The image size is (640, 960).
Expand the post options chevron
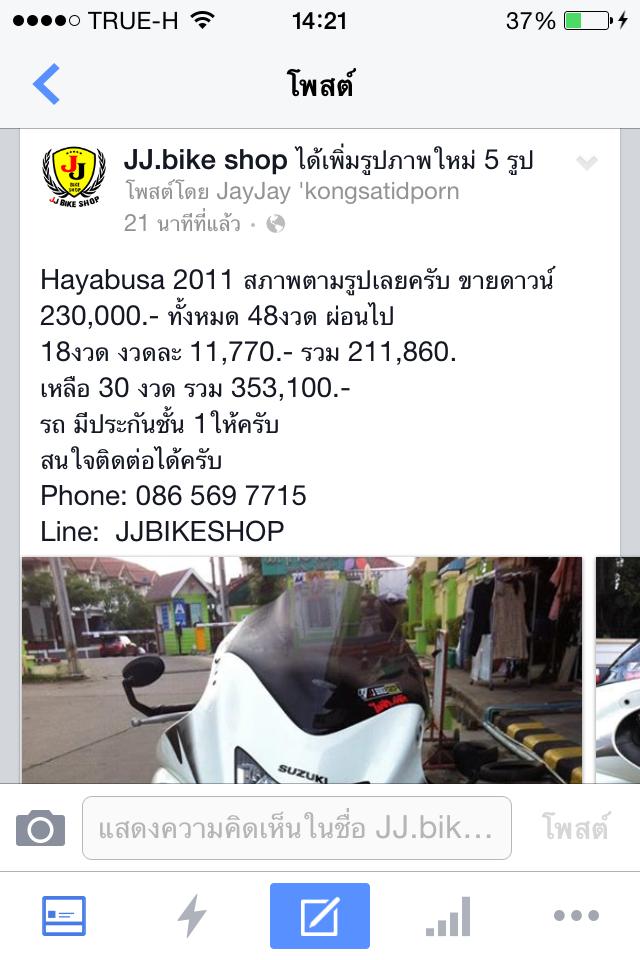[x=587, y=163]
